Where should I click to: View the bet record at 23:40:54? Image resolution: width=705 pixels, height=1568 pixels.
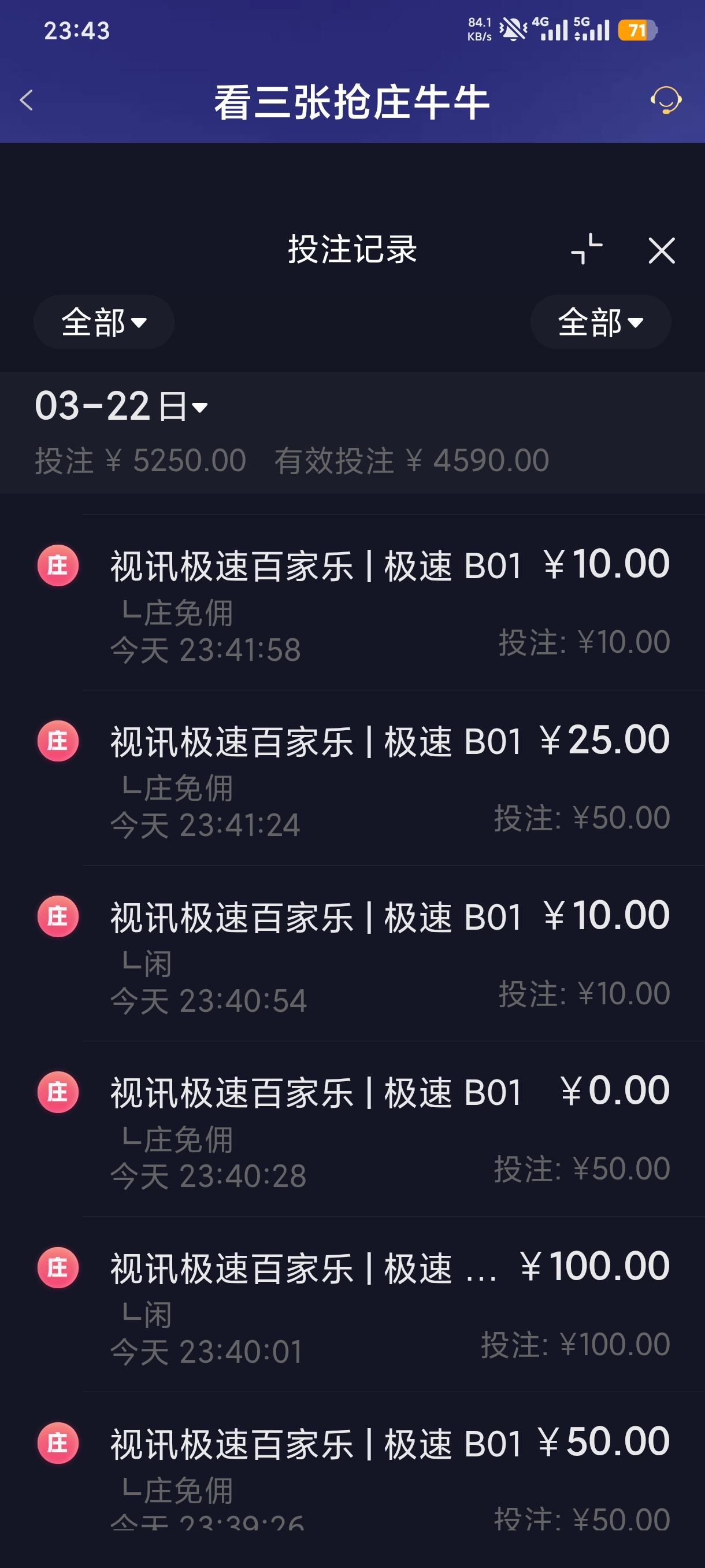389,954
